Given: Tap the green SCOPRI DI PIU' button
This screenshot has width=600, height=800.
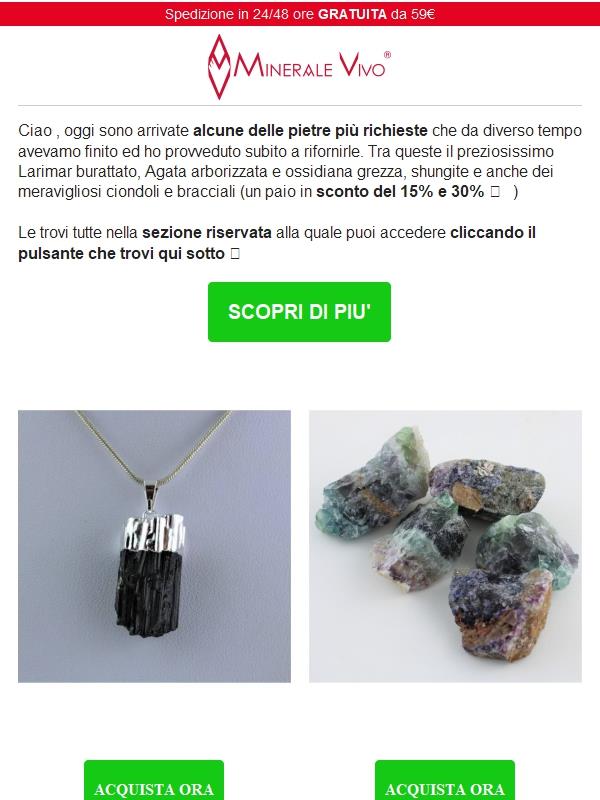Looking at the screenshot, I should coord(299,312).
